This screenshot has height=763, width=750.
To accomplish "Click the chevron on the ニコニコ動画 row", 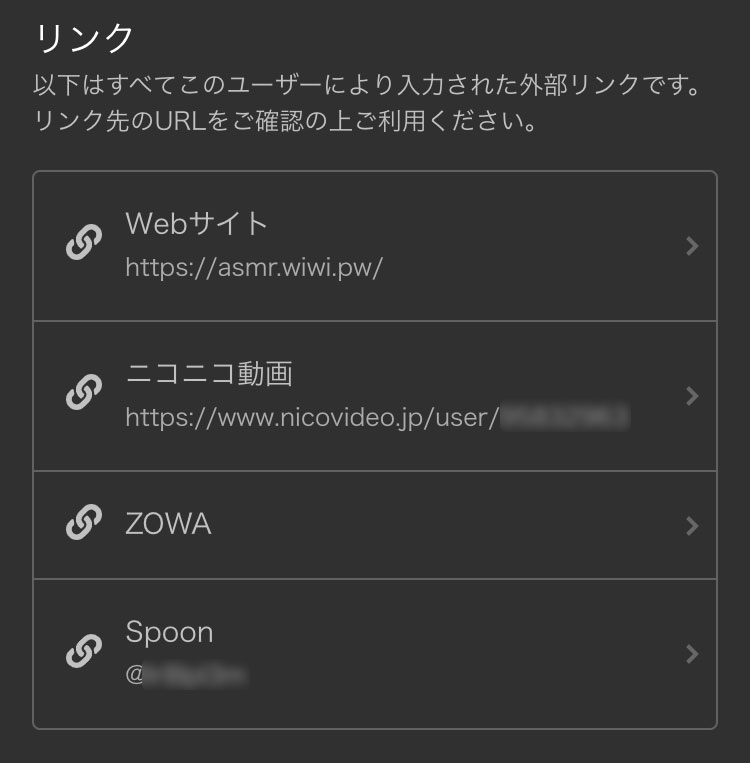I will tap(692, 395).
